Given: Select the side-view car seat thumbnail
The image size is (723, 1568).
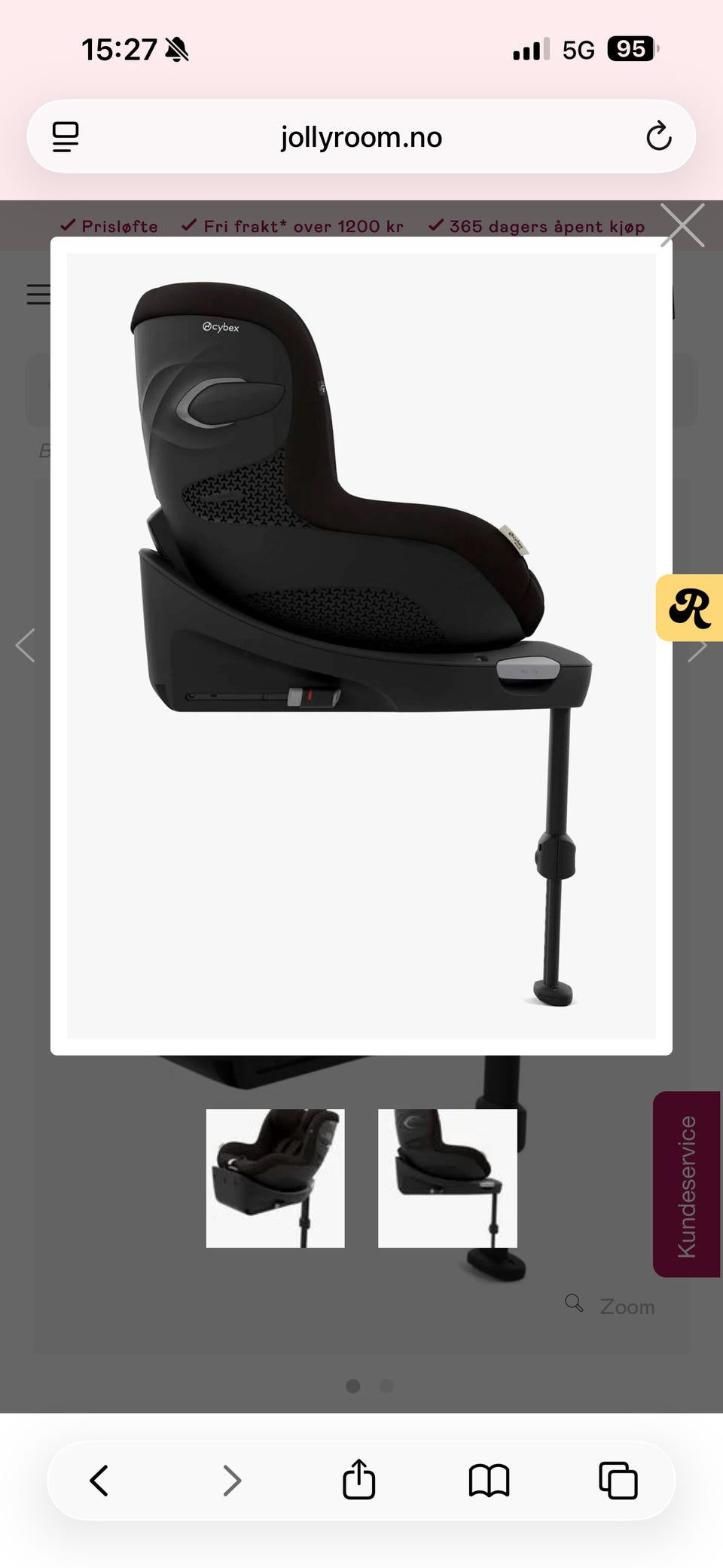Looking at the screenshot, I should pos(447,1178).
